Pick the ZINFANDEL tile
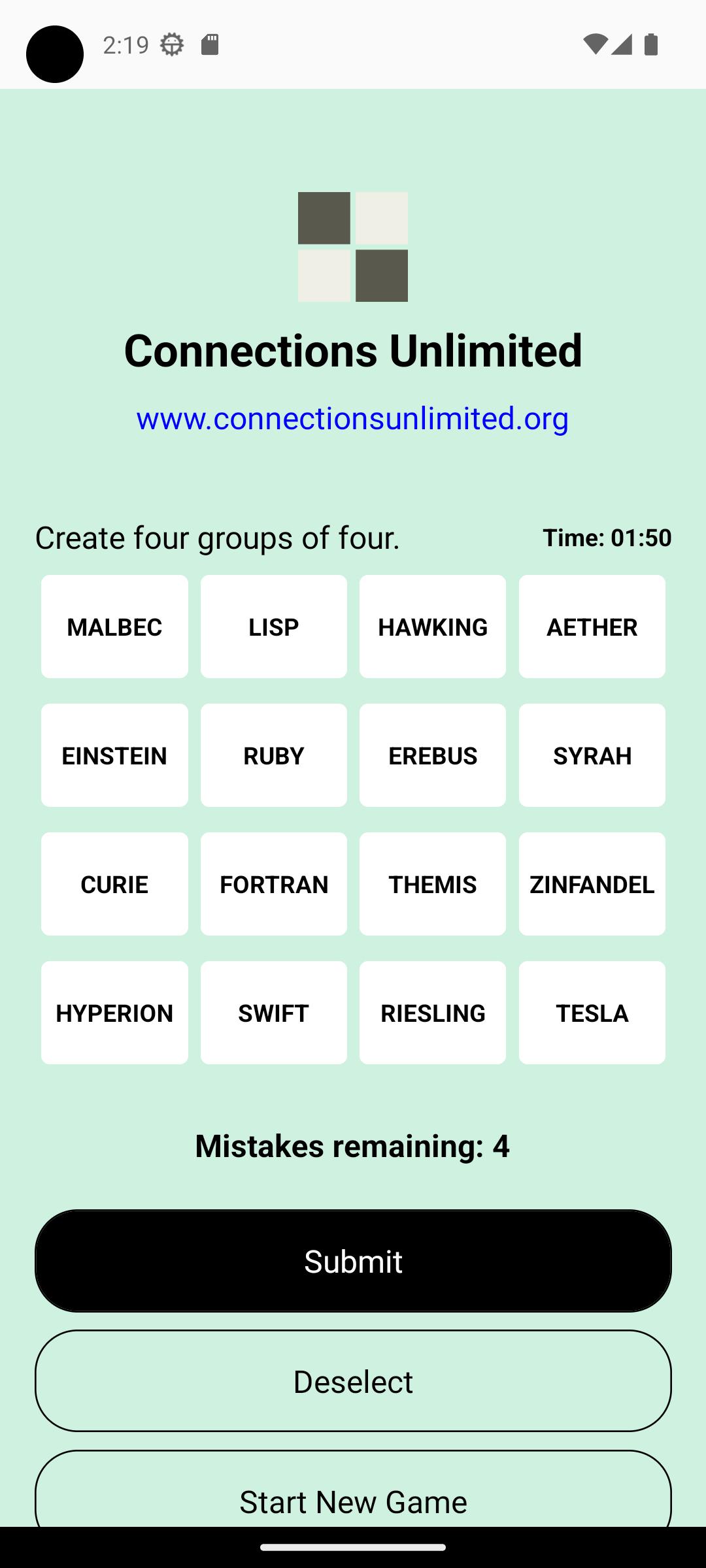This screenshot has width=706, height=1568. coord(592,884)
